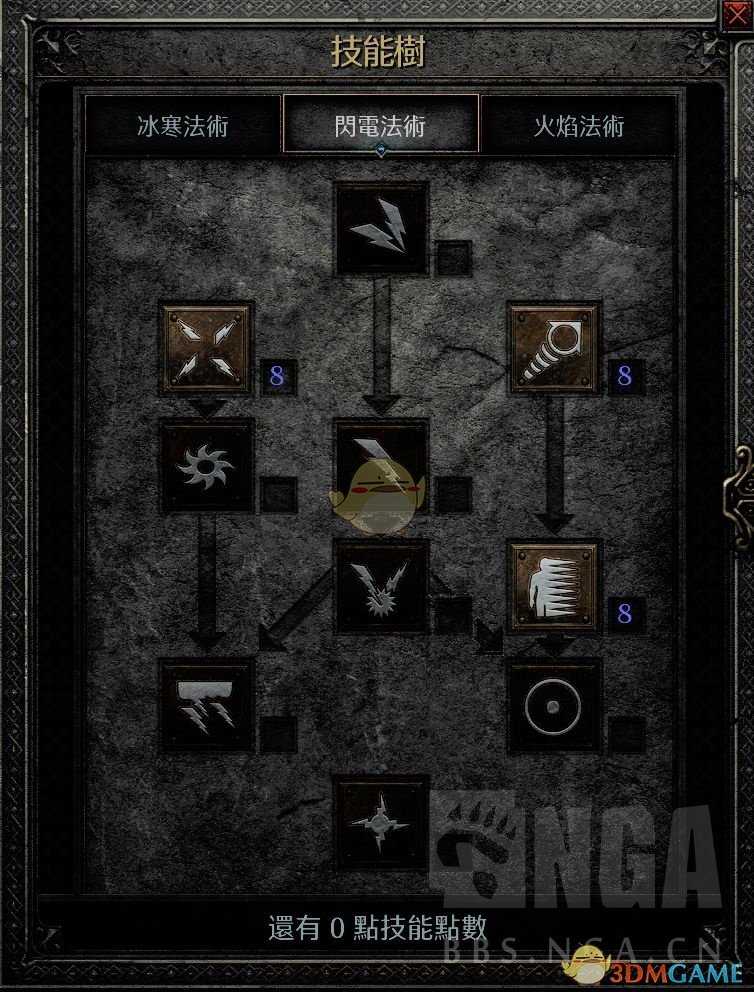Screen dimensions: 754x992
Task: Choose the Thunder Storm cloud skill
Action: (x=208, y=705)
